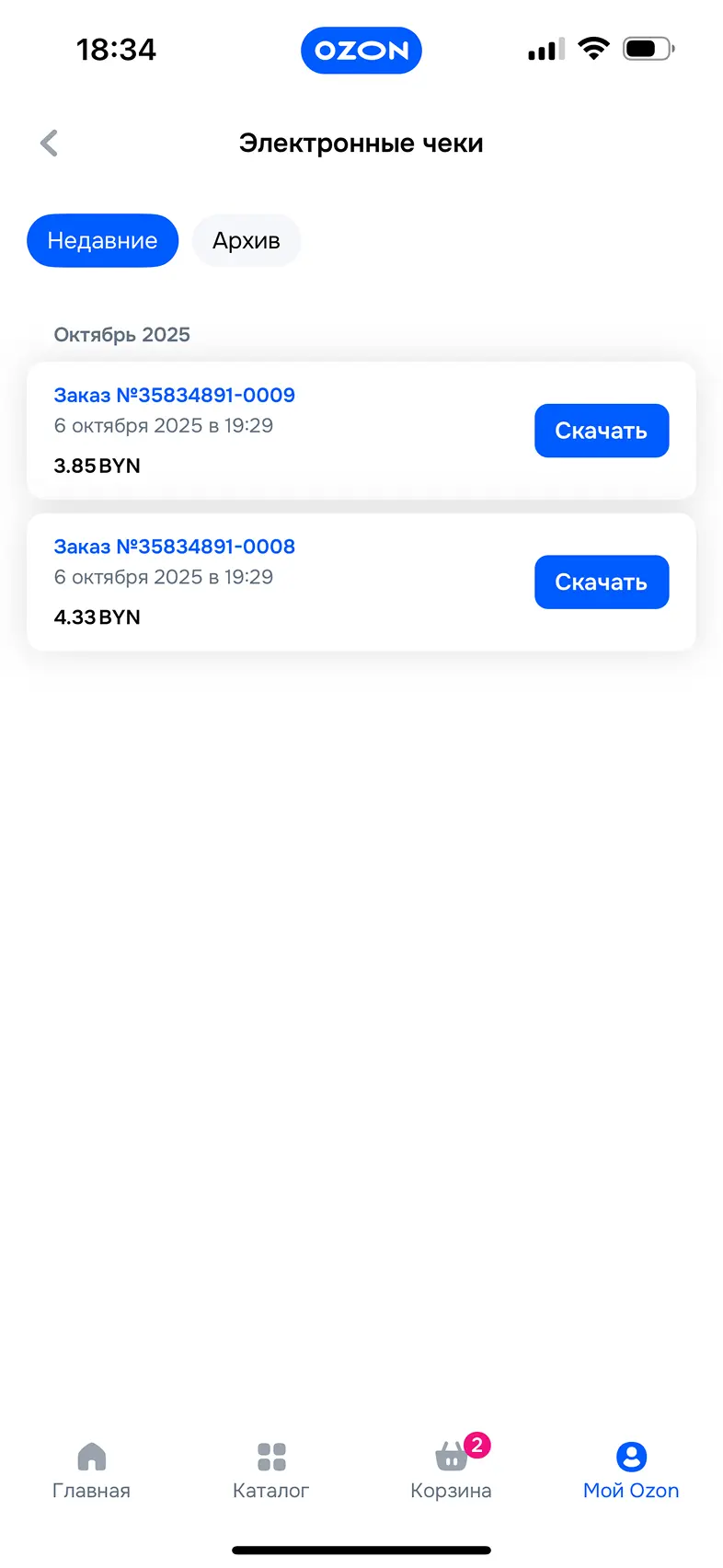Download receipt for order 35834891-0008
Image resolution: width=723 pixels, height=1568 pixels.
[602, 582]
